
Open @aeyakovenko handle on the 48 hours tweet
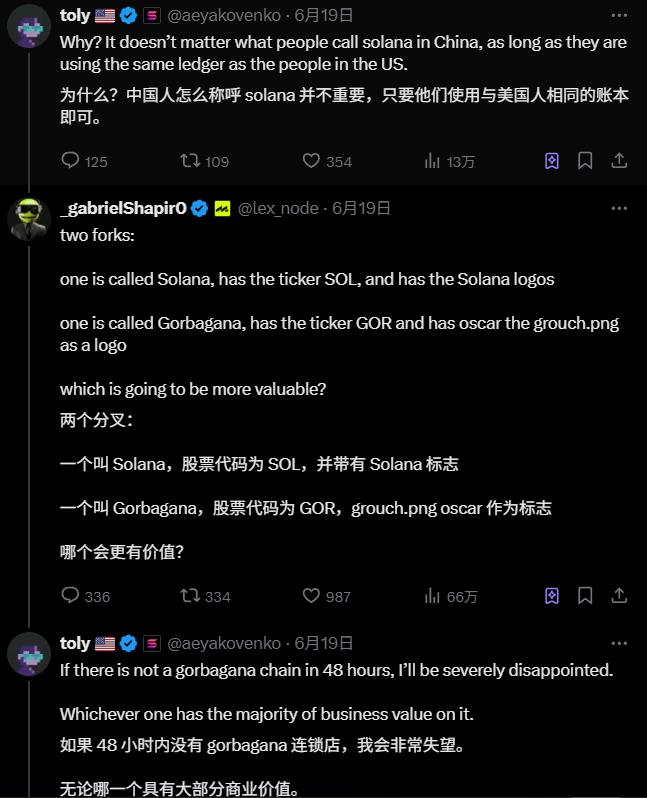(x=223, y=643)
